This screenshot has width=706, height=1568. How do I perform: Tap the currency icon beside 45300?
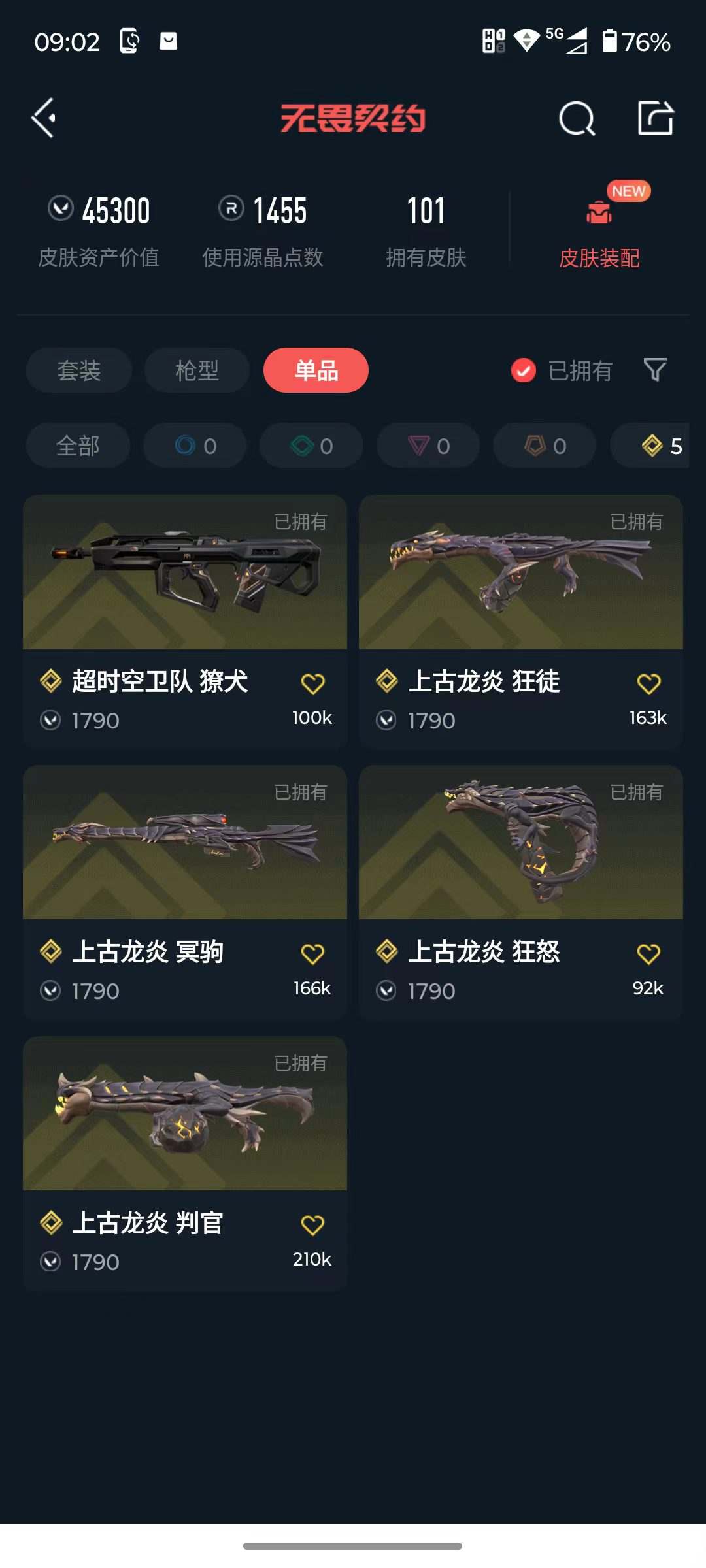(x=59, y=208)
